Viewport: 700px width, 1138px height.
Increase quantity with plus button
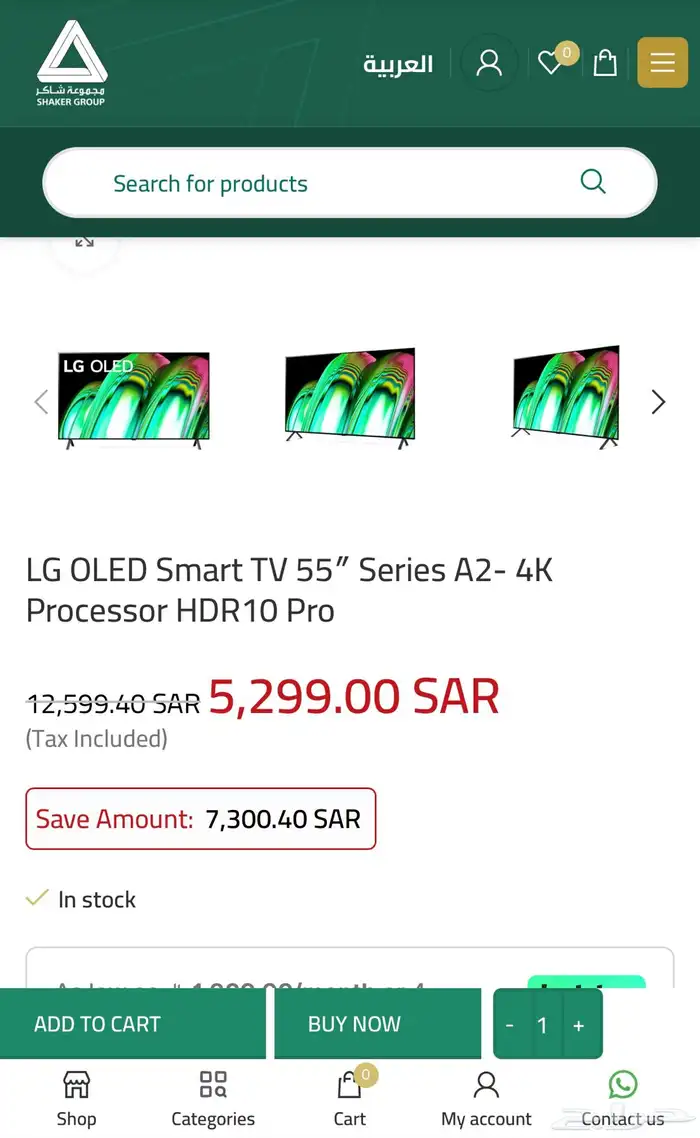579,1026
